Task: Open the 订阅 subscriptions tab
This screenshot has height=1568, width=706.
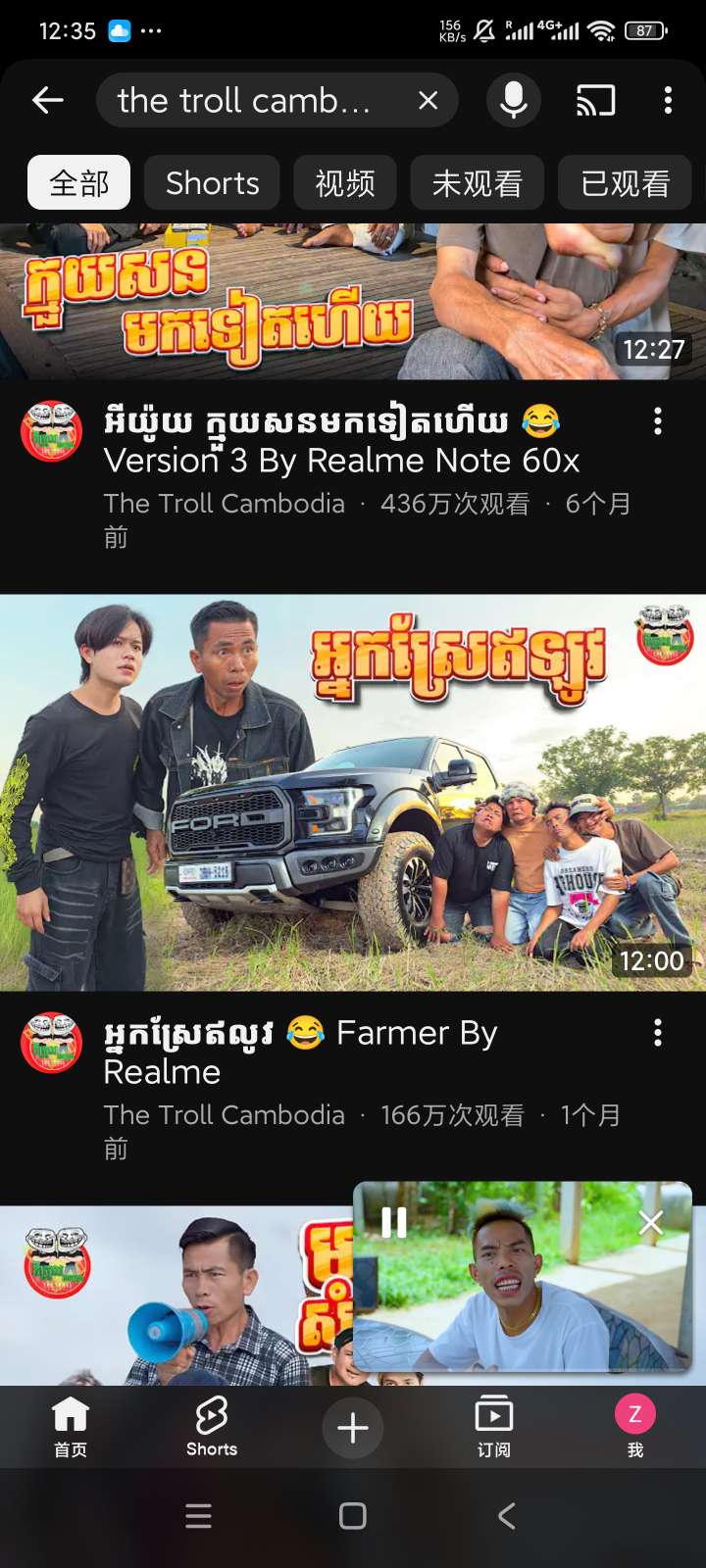Action: [494, 1427]
